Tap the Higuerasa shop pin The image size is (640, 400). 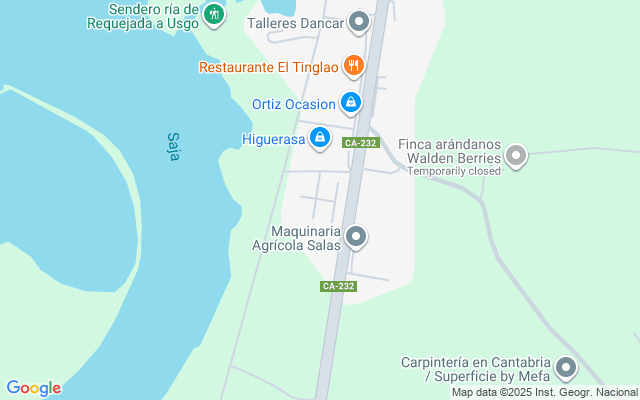click(319, 138)
